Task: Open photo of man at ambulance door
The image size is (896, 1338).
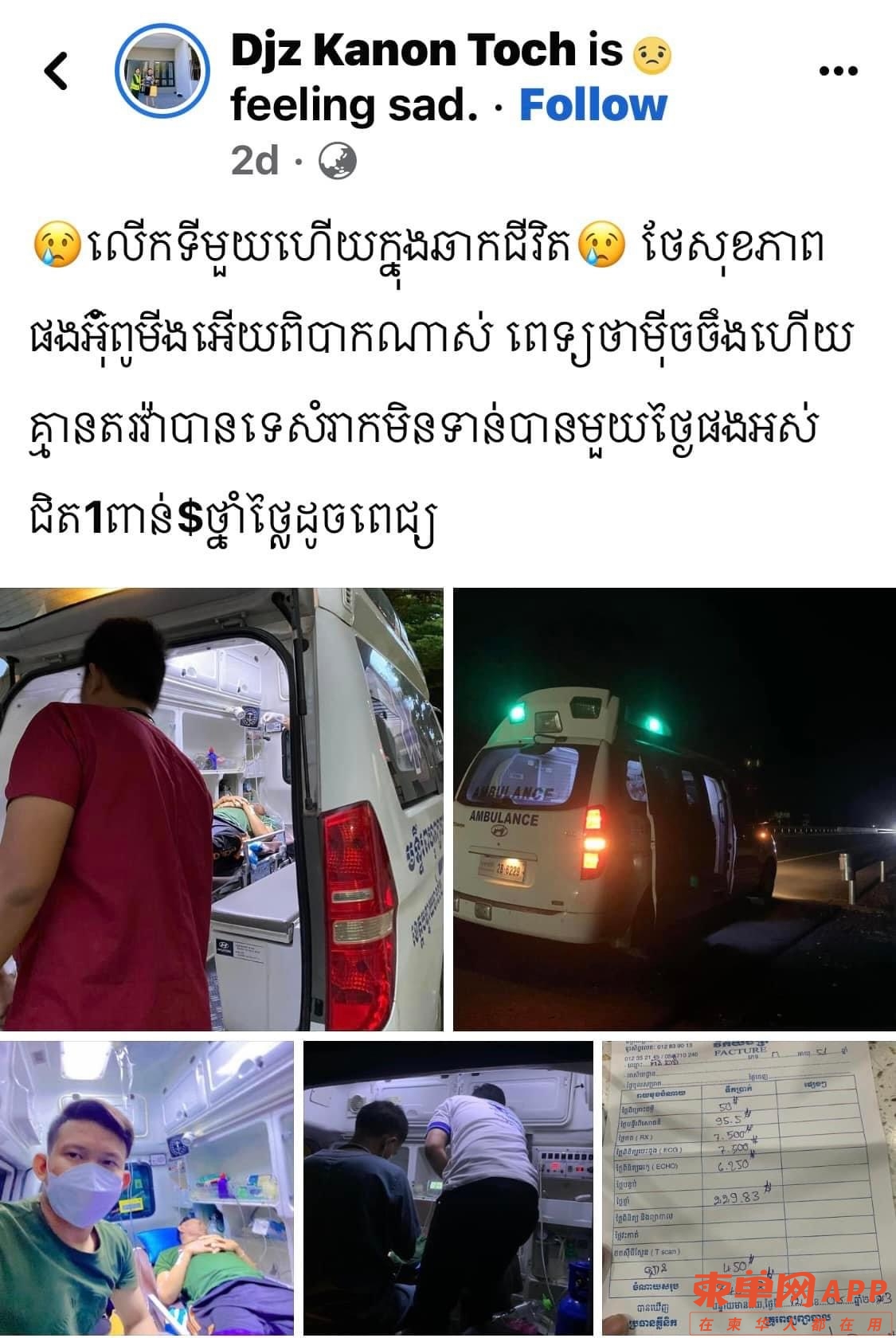Action: pos(221,808)
